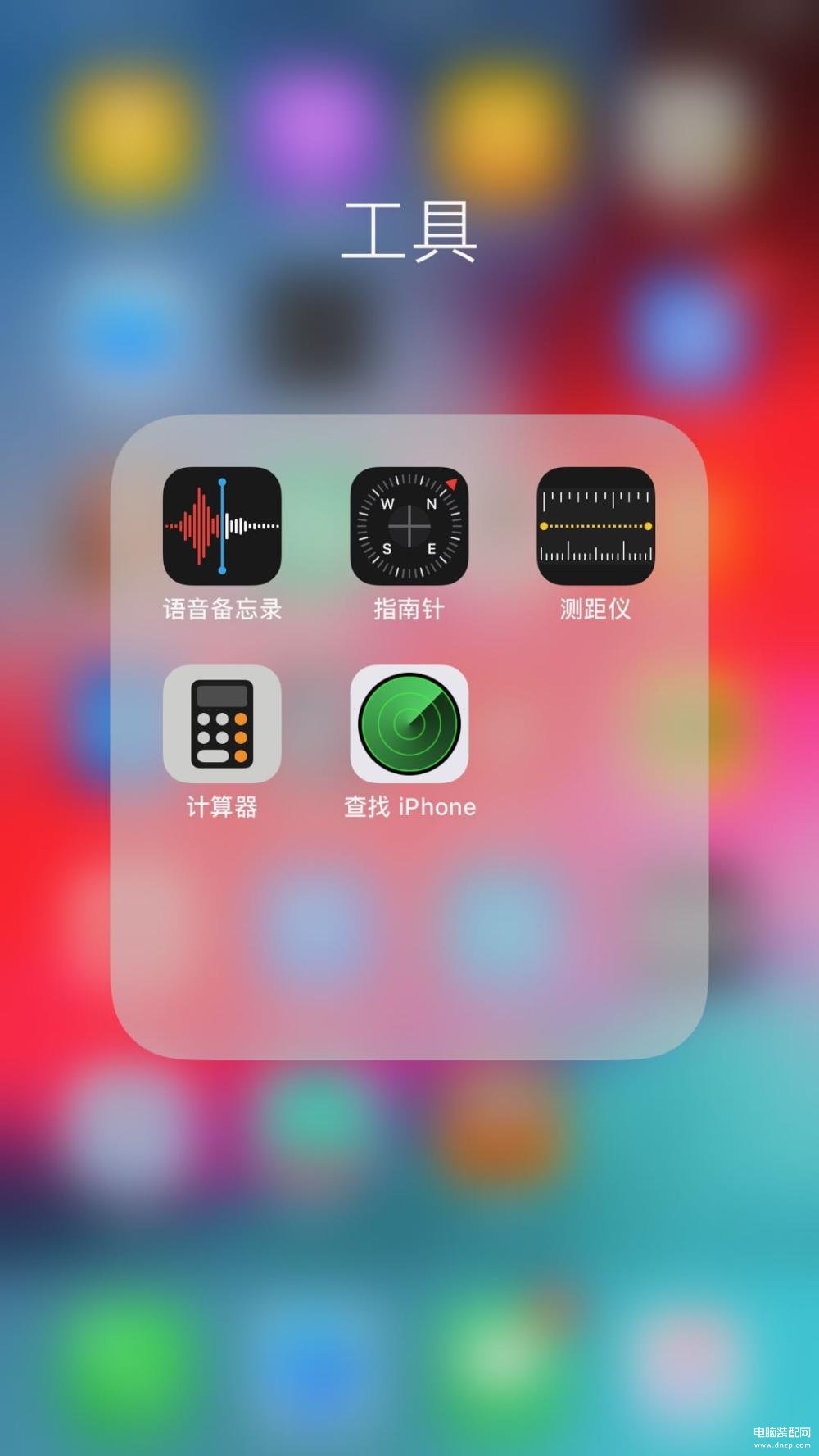The image size is (819, 1456).
Task: Tap the 语音备忘录 label text
Action: 221,608
